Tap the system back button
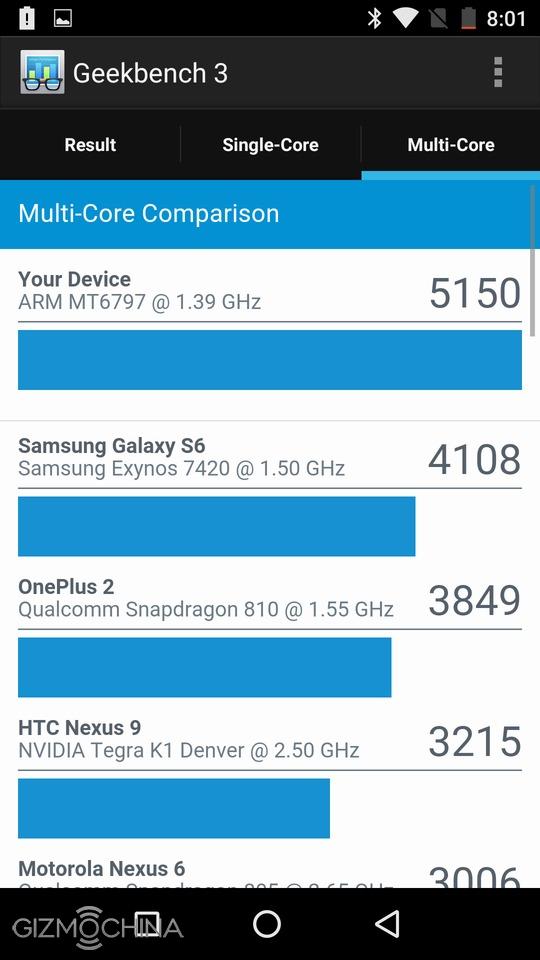Image resolution: width=540 pixels, height=960 pixels. (x=388, y=923)
